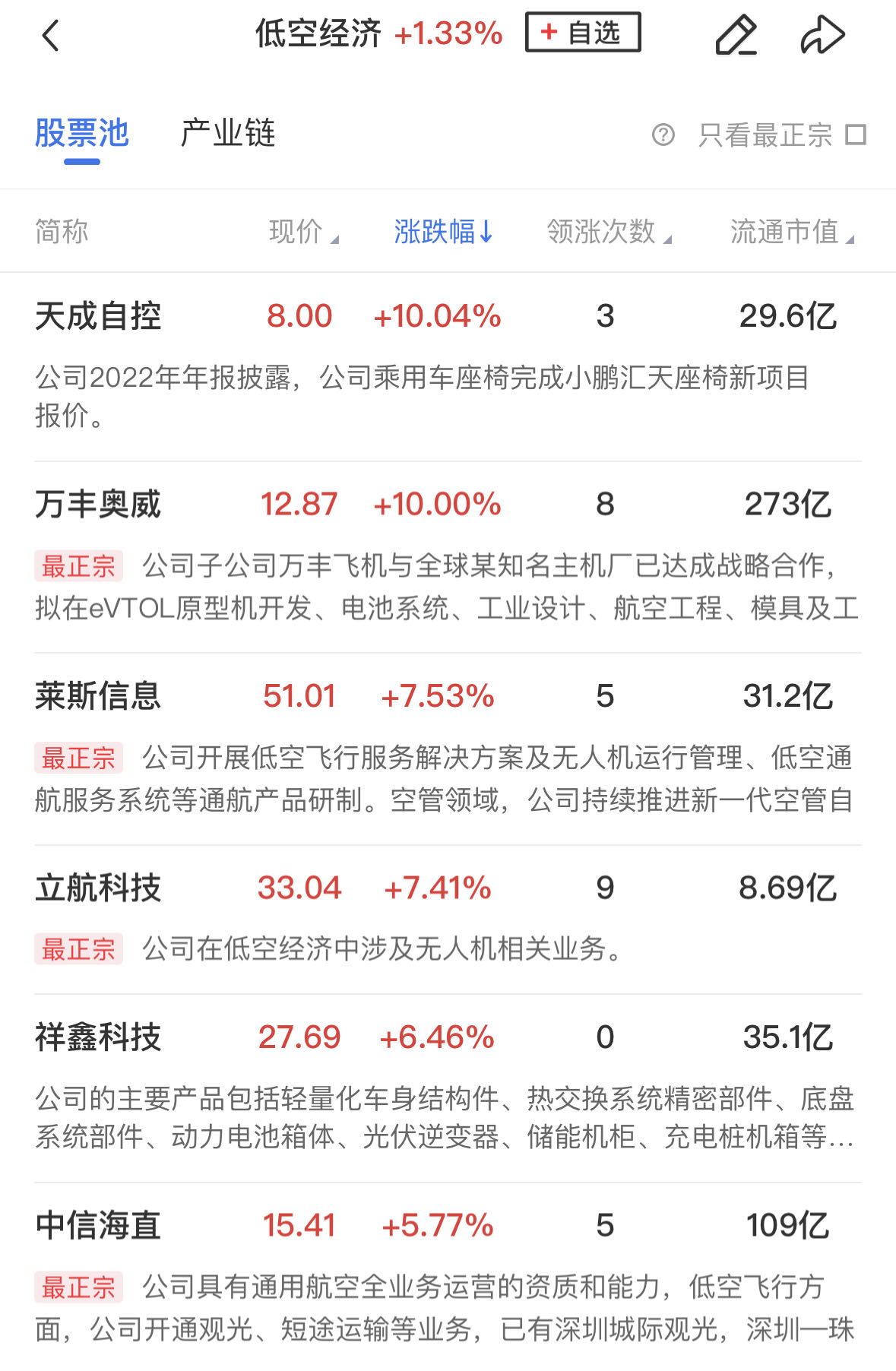Open the 天成自控 stock details
896x1371 pixels.
click(x=98, y=316)
